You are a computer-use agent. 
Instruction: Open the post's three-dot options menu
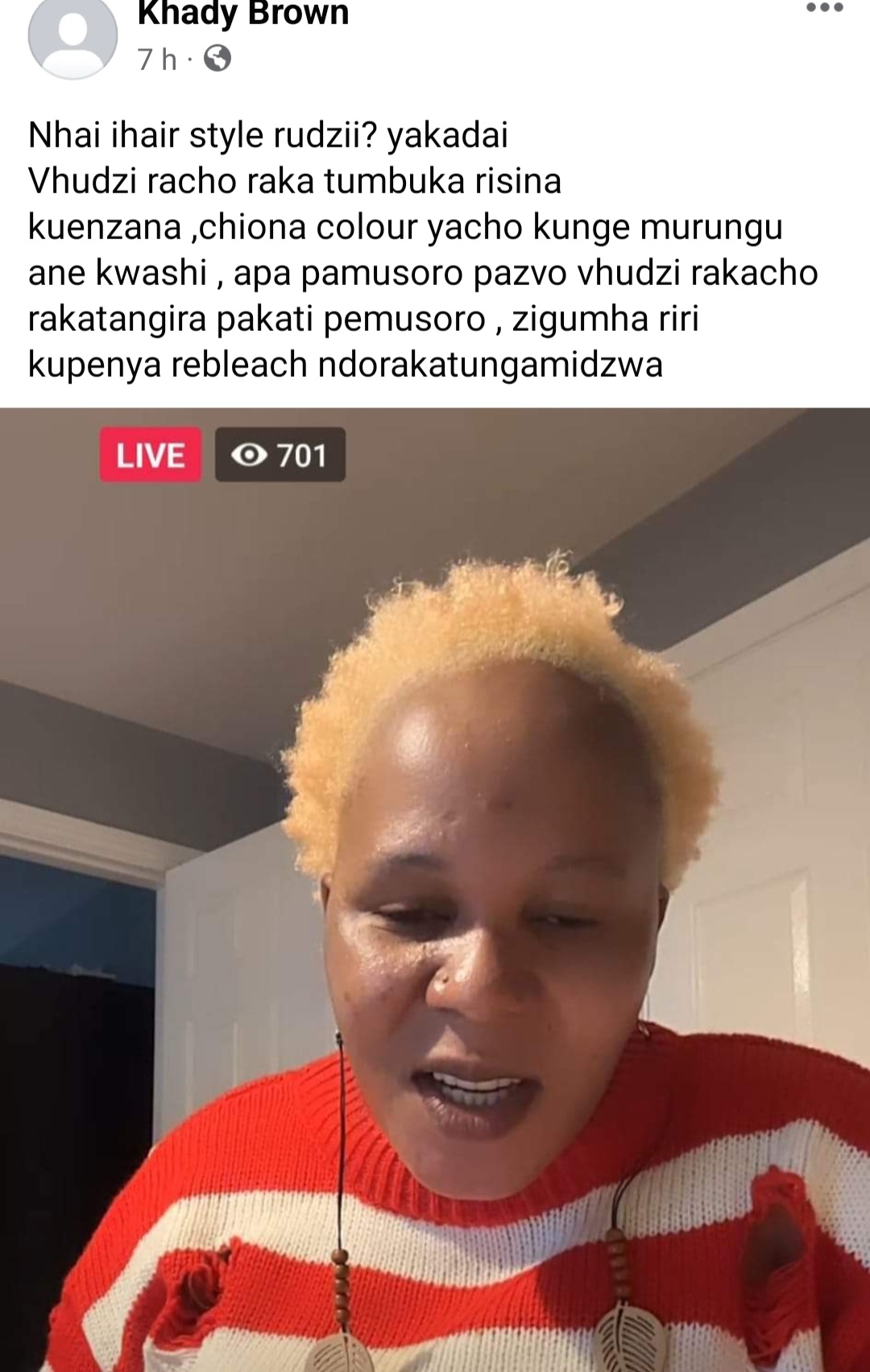[823, 10]
